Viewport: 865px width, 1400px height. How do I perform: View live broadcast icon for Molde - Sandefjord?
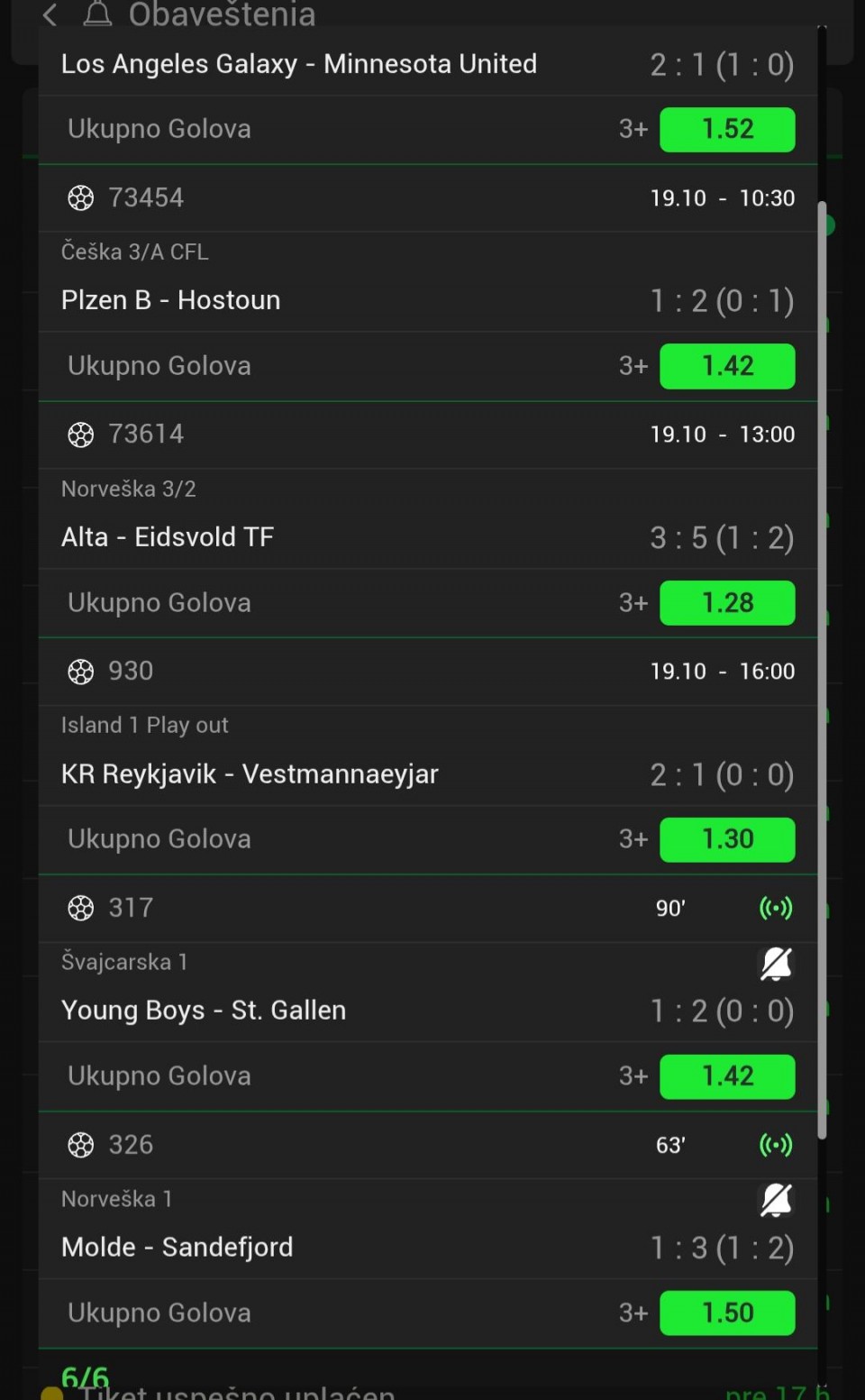(x=776, y=1145)
